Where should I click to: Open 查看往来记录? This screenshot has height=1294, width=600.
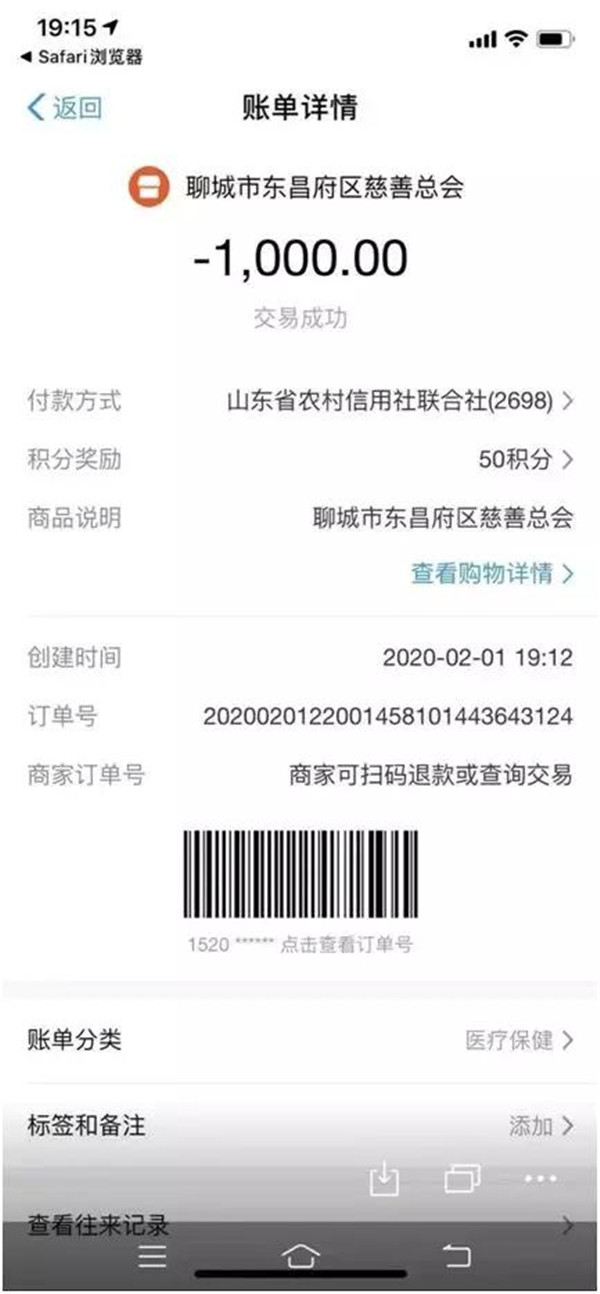click(x=300, y=1224)
